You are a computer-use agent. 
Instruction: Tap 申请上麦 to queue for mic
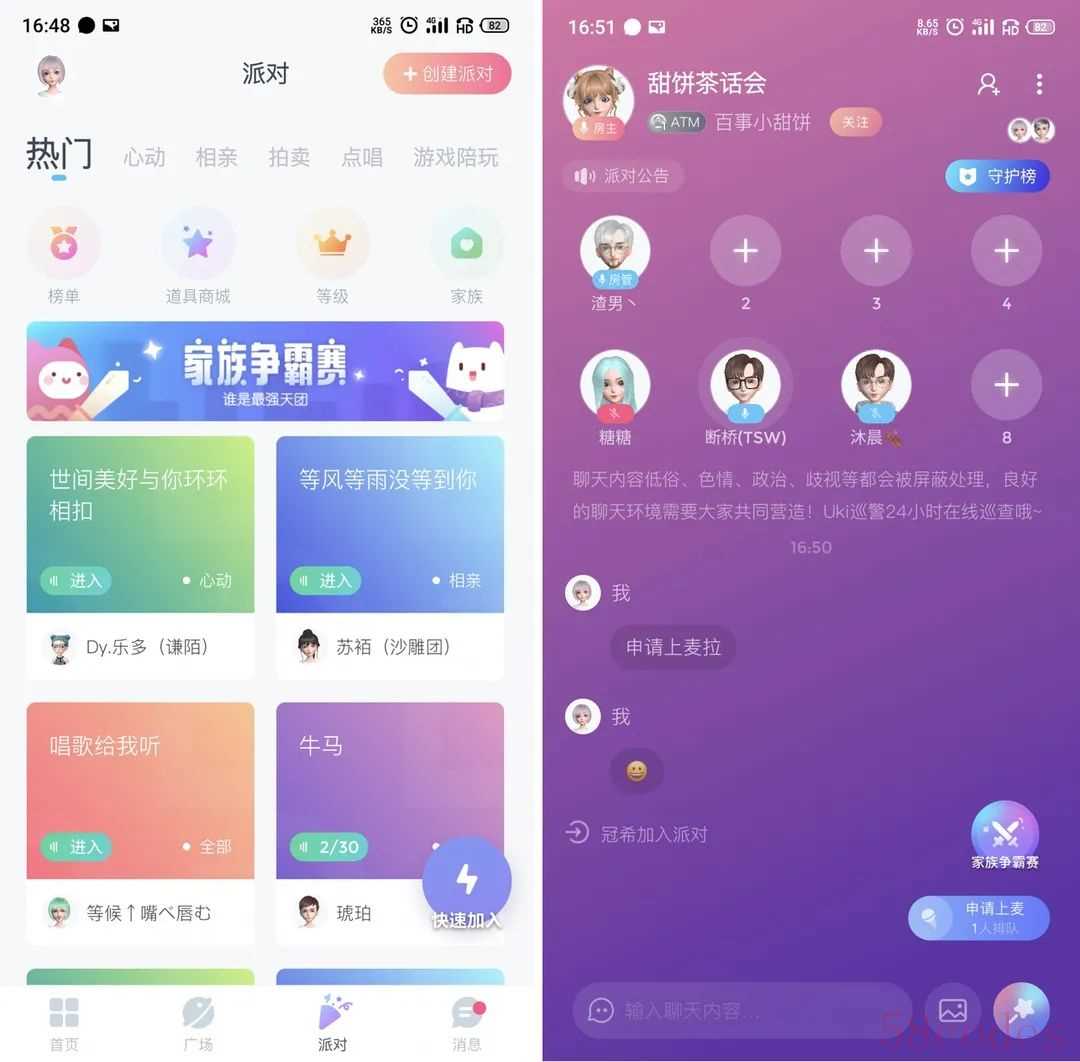click(x=979, y=917)
